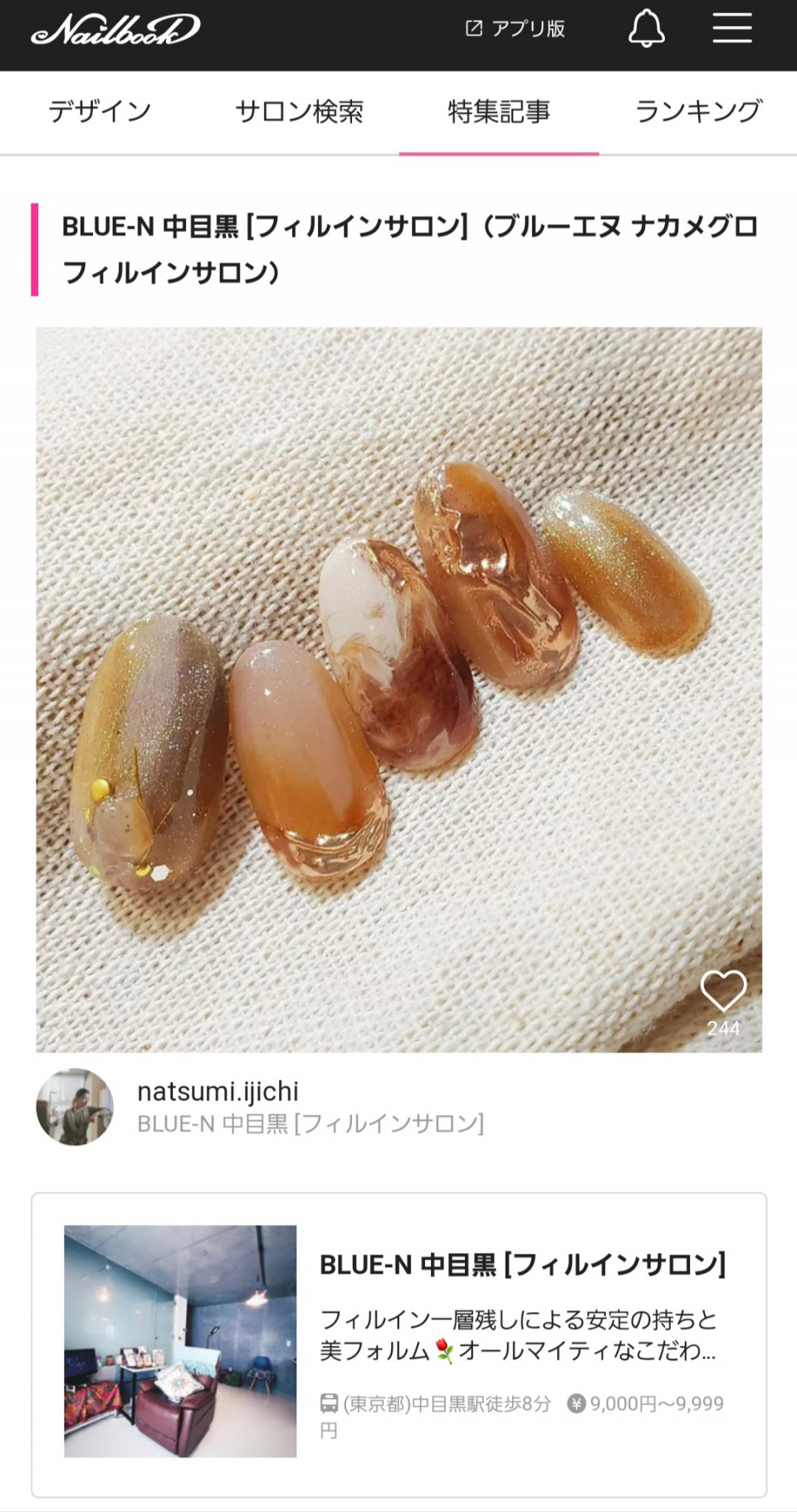The width and height of the screenshot is (797, 1512).
Task: Open the notifications bell
Action: point(646,29)
